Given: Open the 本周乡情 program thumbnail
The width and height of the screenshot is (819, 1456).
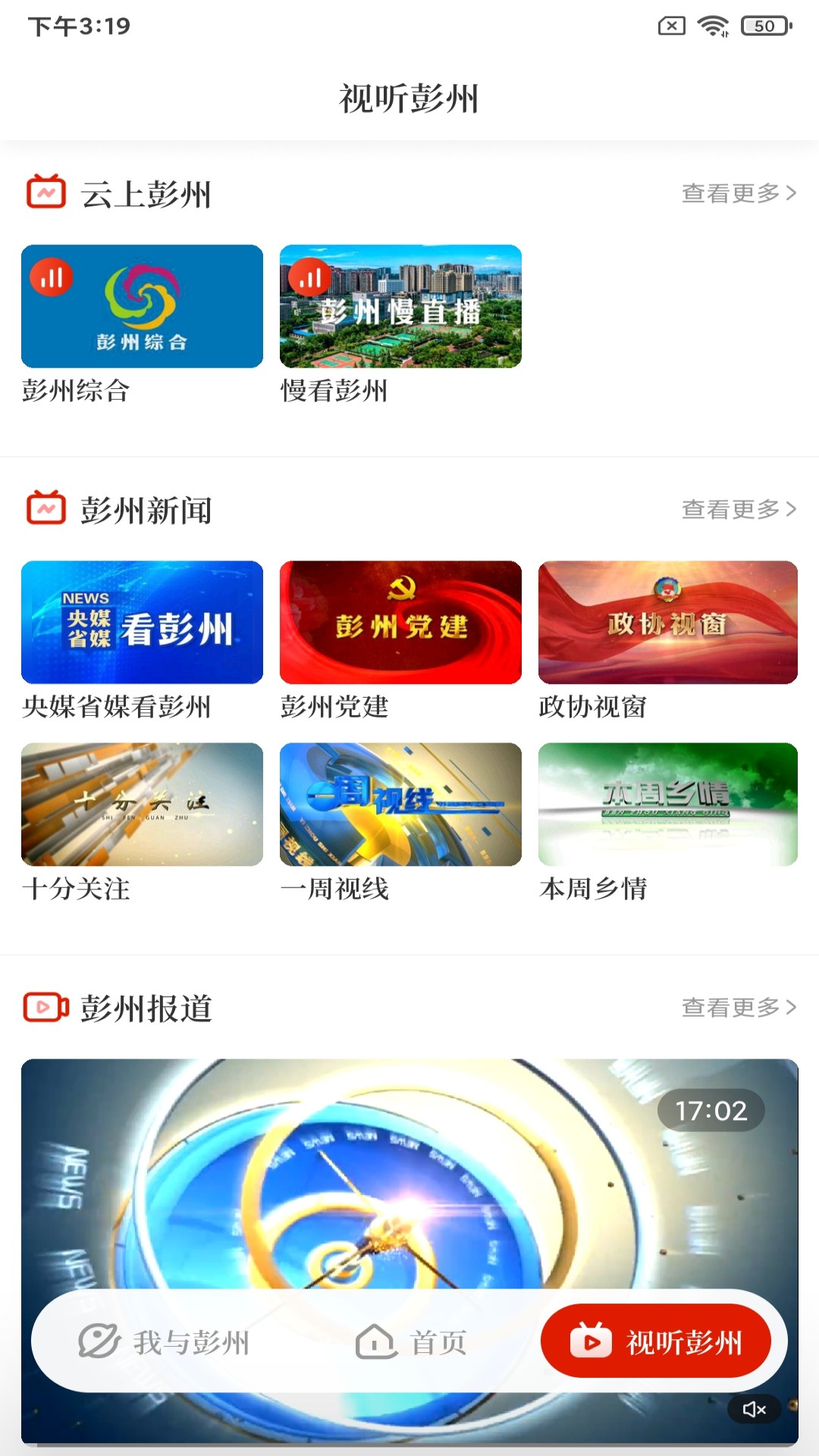Looking at the screenshot, I should coord(667,802).
